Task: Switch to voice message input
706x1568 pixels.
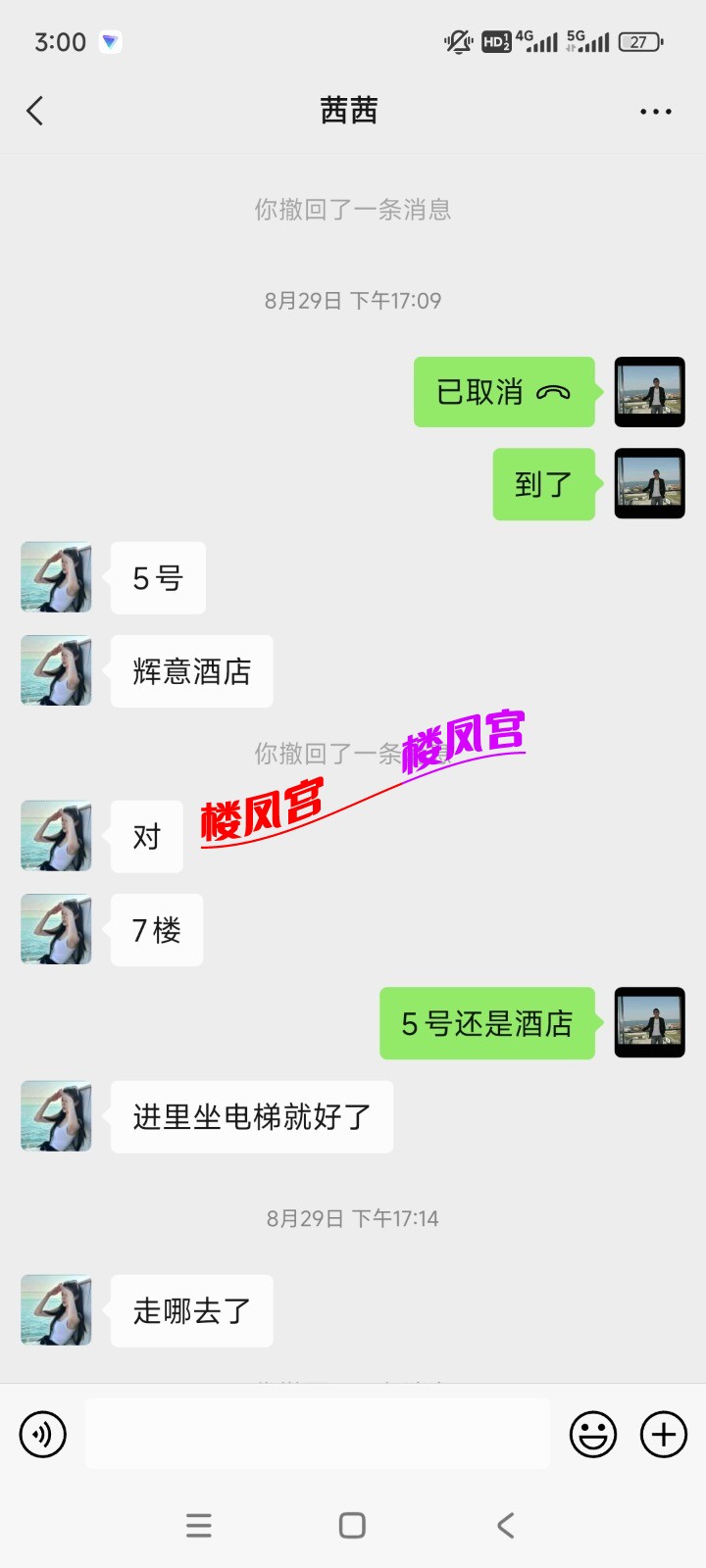Action: pos(43,1435)
